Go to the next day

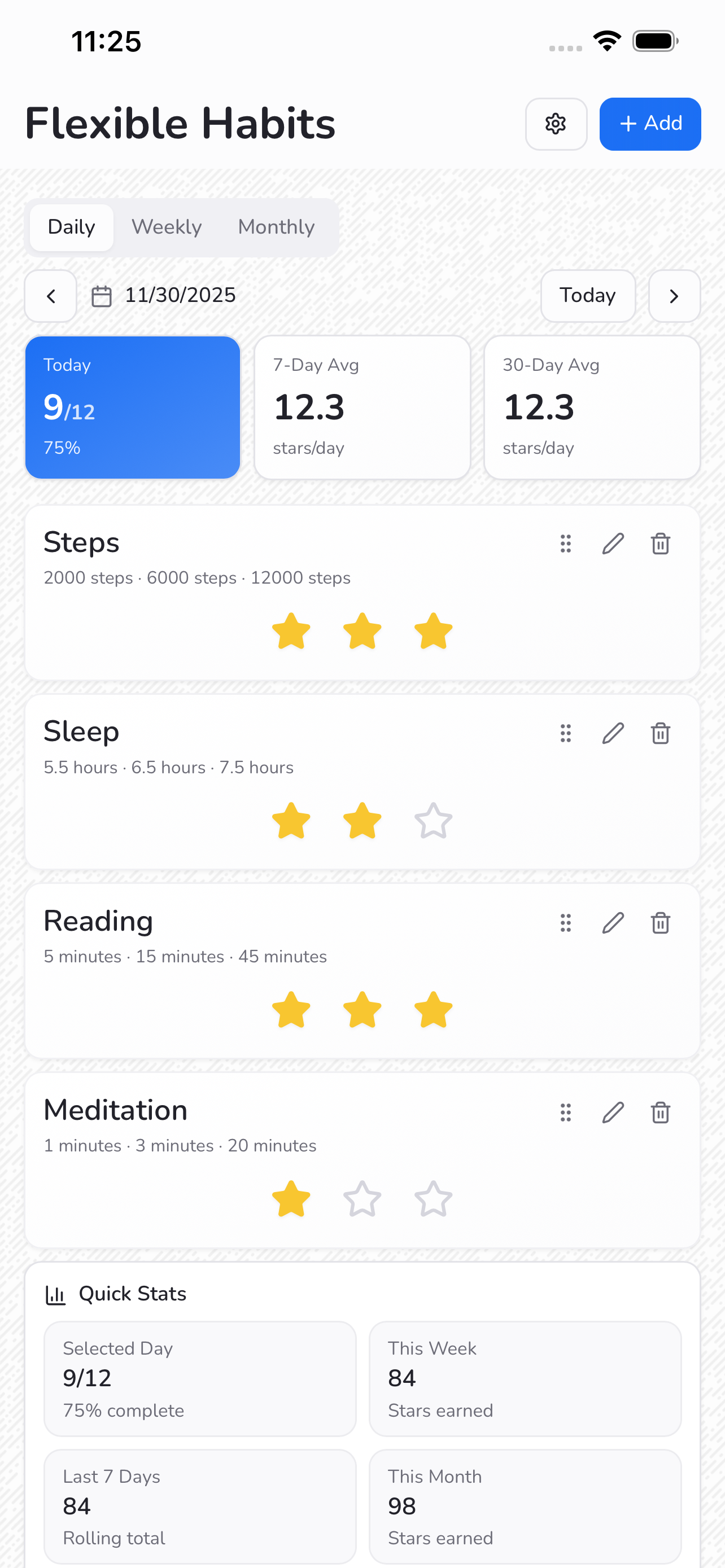click(674, 296)
